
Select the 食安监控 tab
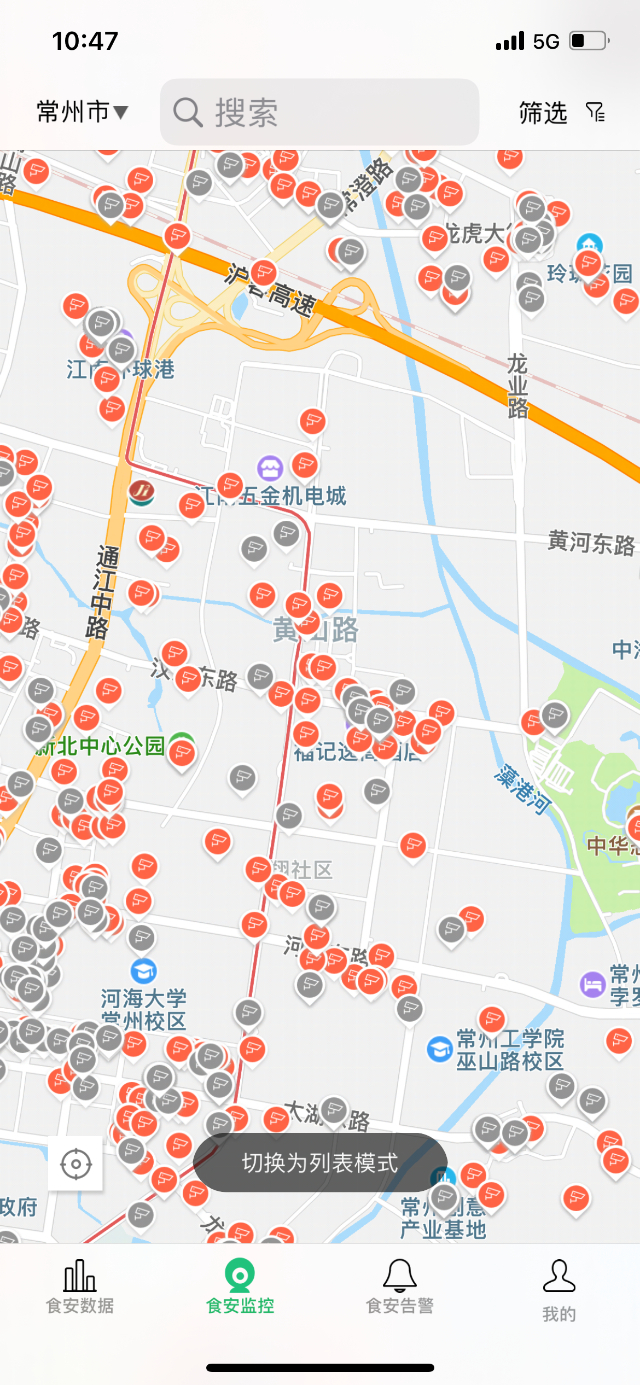tap(240, 1288)
